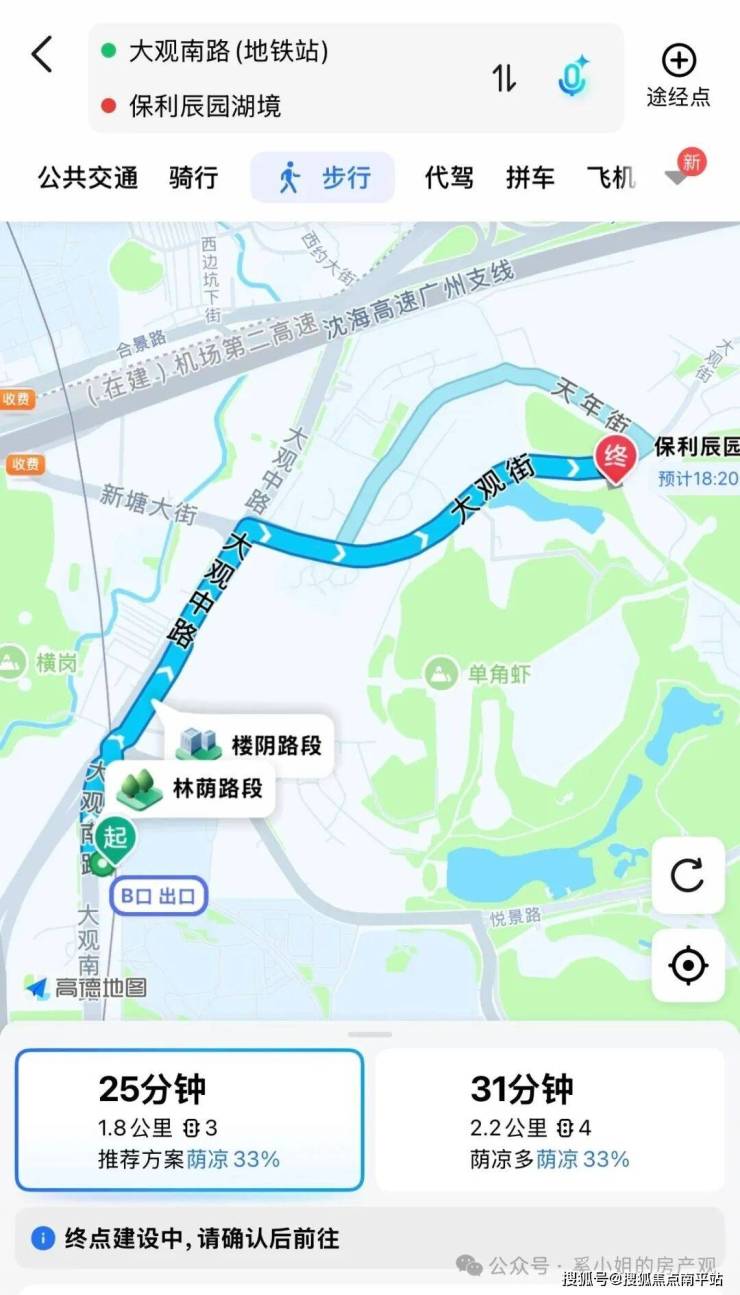Viewport: 740px width, 1295px height.
Task: Edit the start point 大观南路 (地铁站)
Action: [228, 50]
